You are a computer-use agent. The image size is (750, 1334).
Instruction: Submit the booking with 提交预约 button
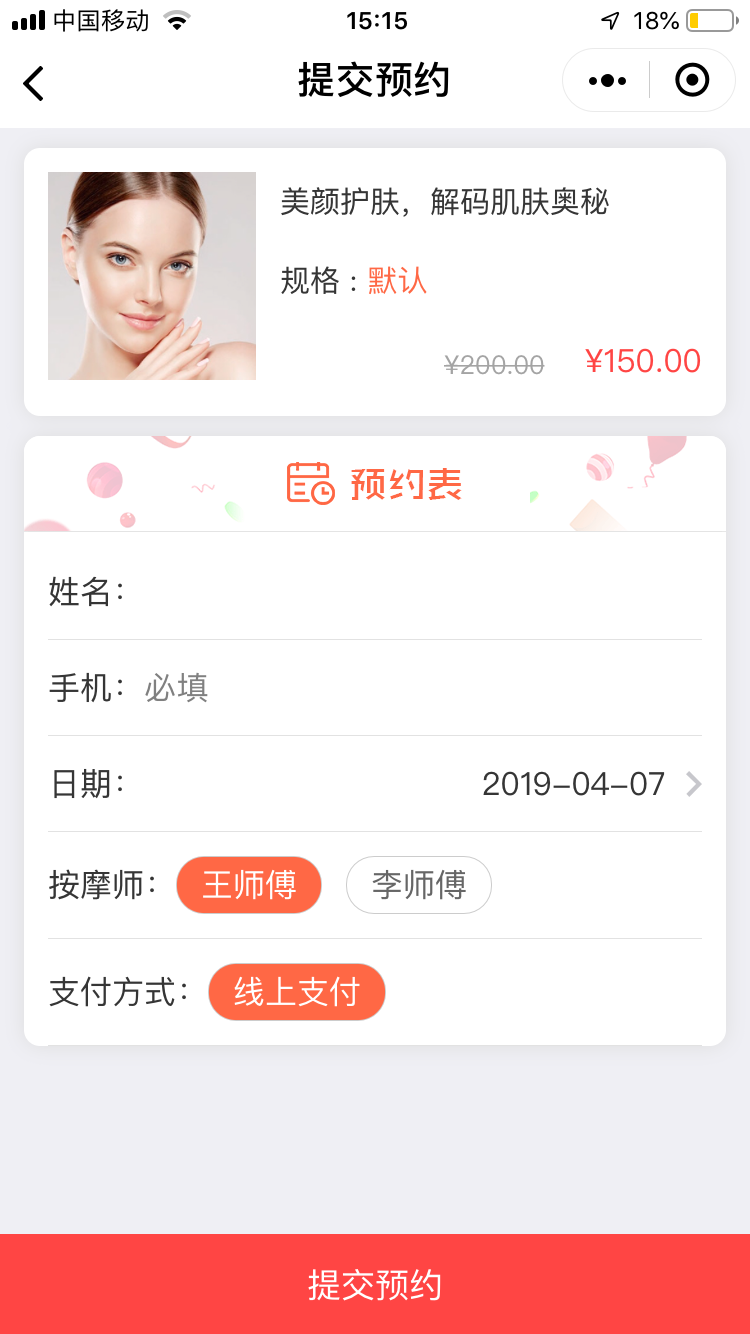tap(375, 1284)
